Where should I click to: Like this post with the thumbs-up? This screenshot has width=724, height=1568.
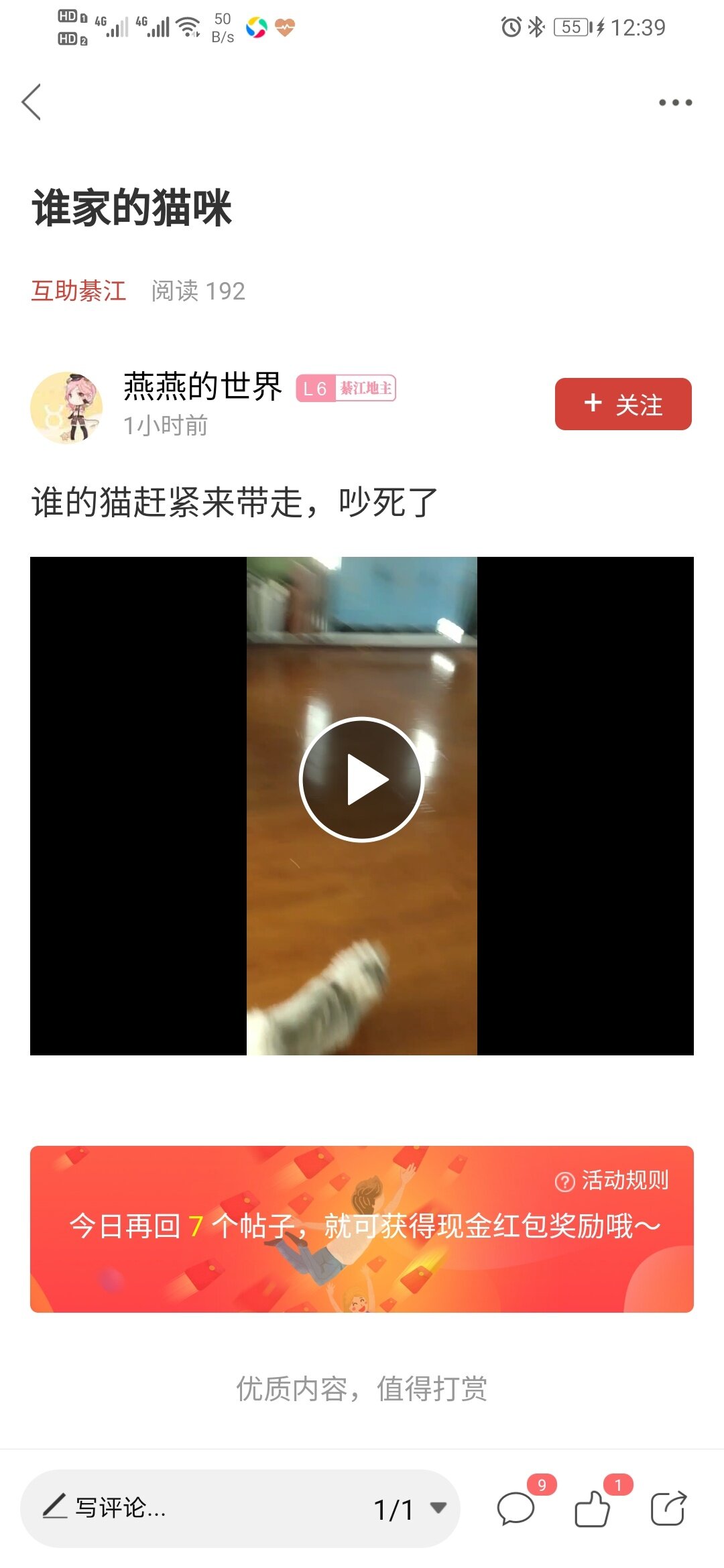click(x=593, y=1508)
